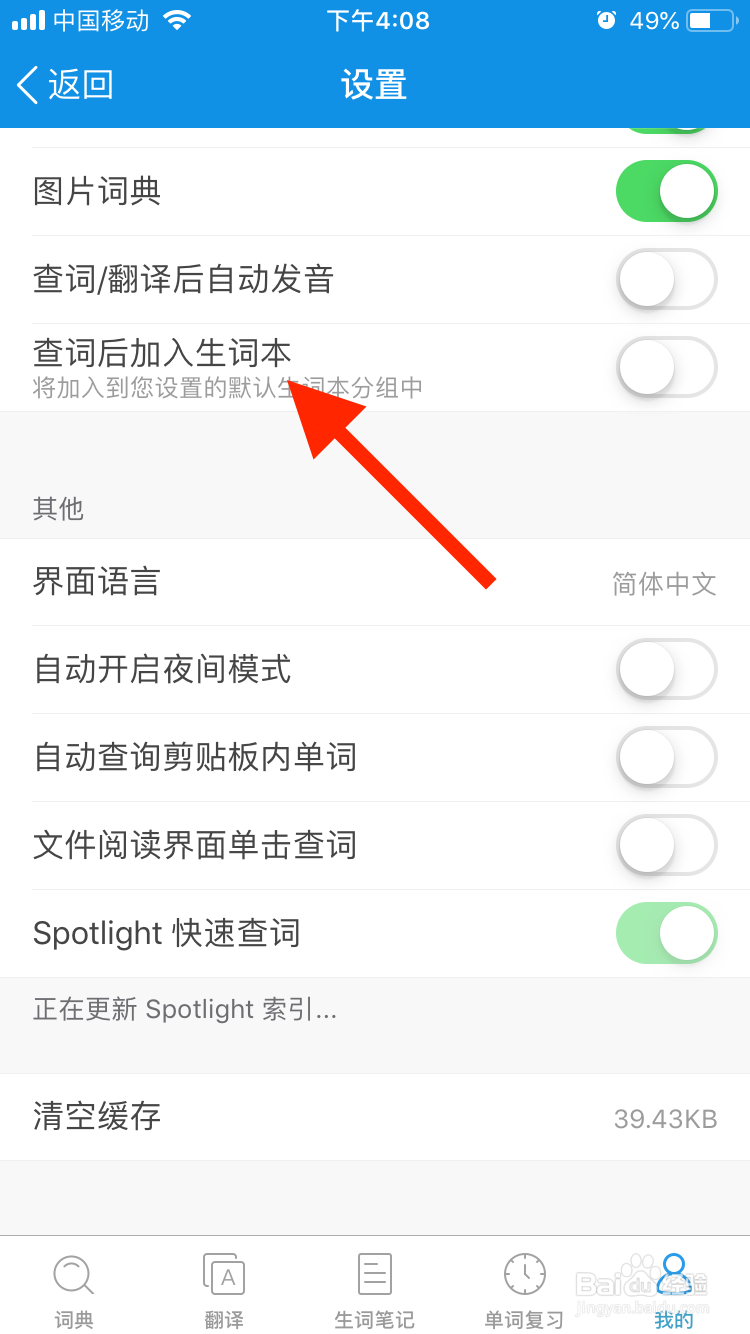Turn on 自动查询剪贴板内单词 clipboard lookup
The width and height of the screenshot is (750, 1334).
click(x=666, y=757)
